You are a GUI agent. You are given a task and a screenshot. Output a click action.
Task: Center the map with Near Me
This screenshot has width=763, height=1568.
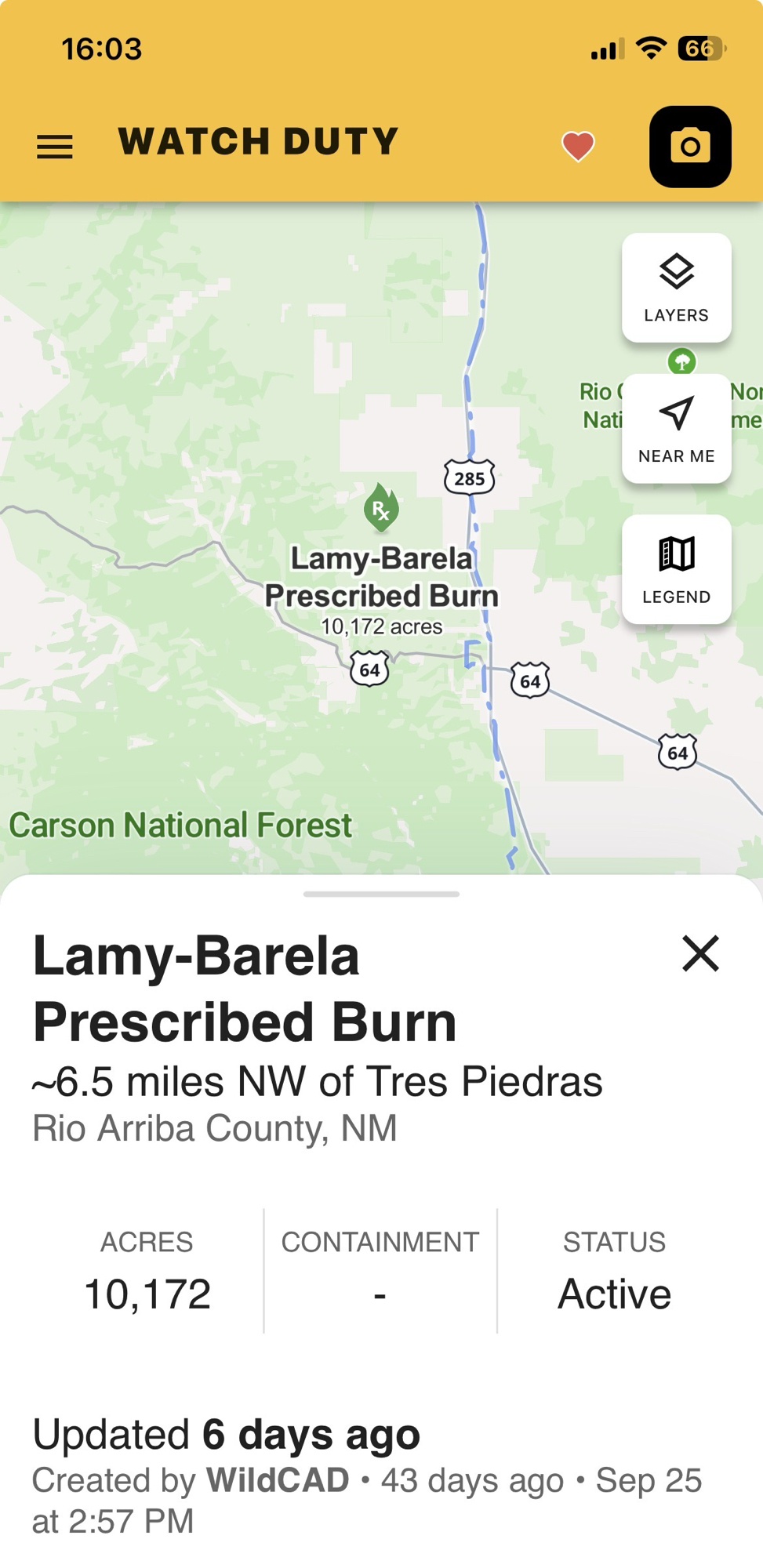[x=676, y=428]
